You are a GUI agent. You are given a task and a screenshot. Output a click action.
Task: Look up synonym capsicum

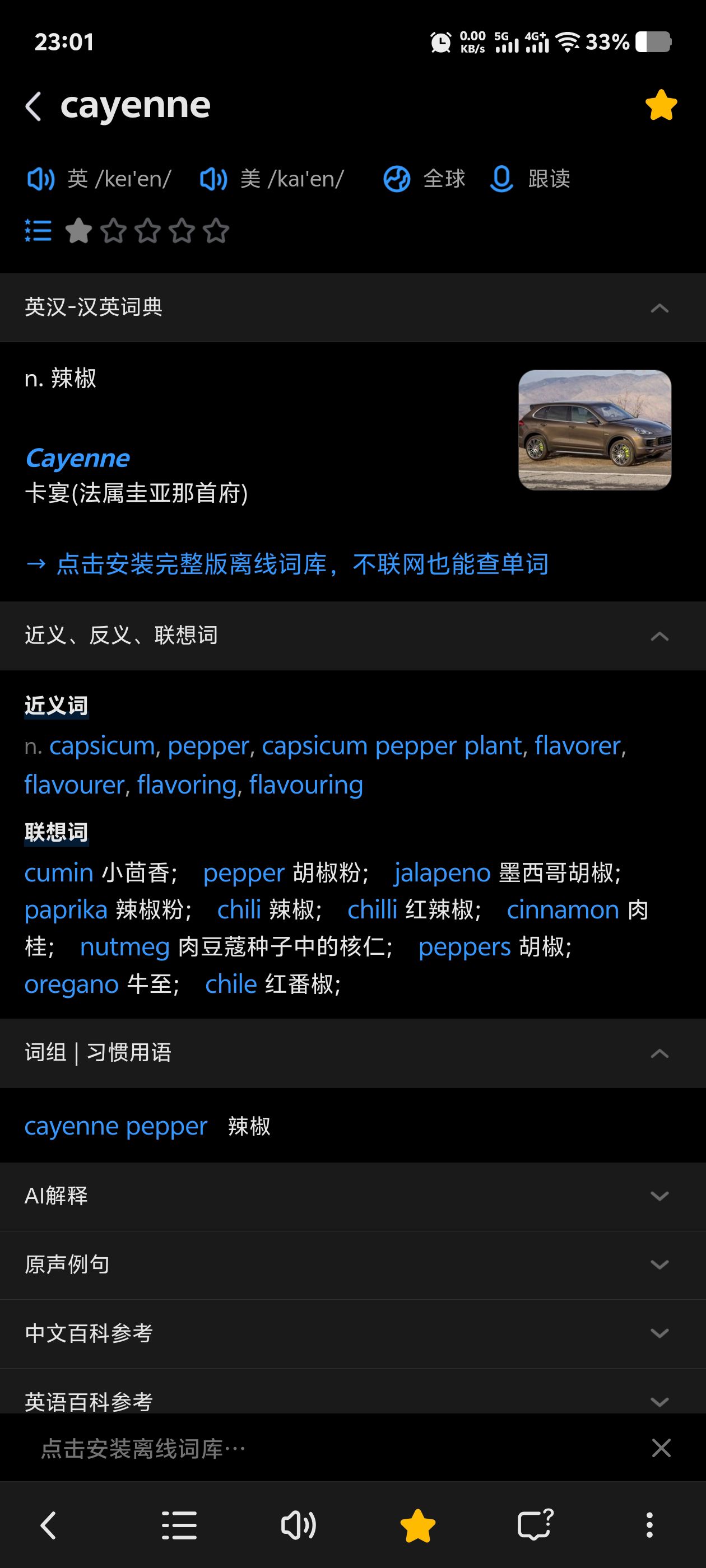click(x=102, y=746)
